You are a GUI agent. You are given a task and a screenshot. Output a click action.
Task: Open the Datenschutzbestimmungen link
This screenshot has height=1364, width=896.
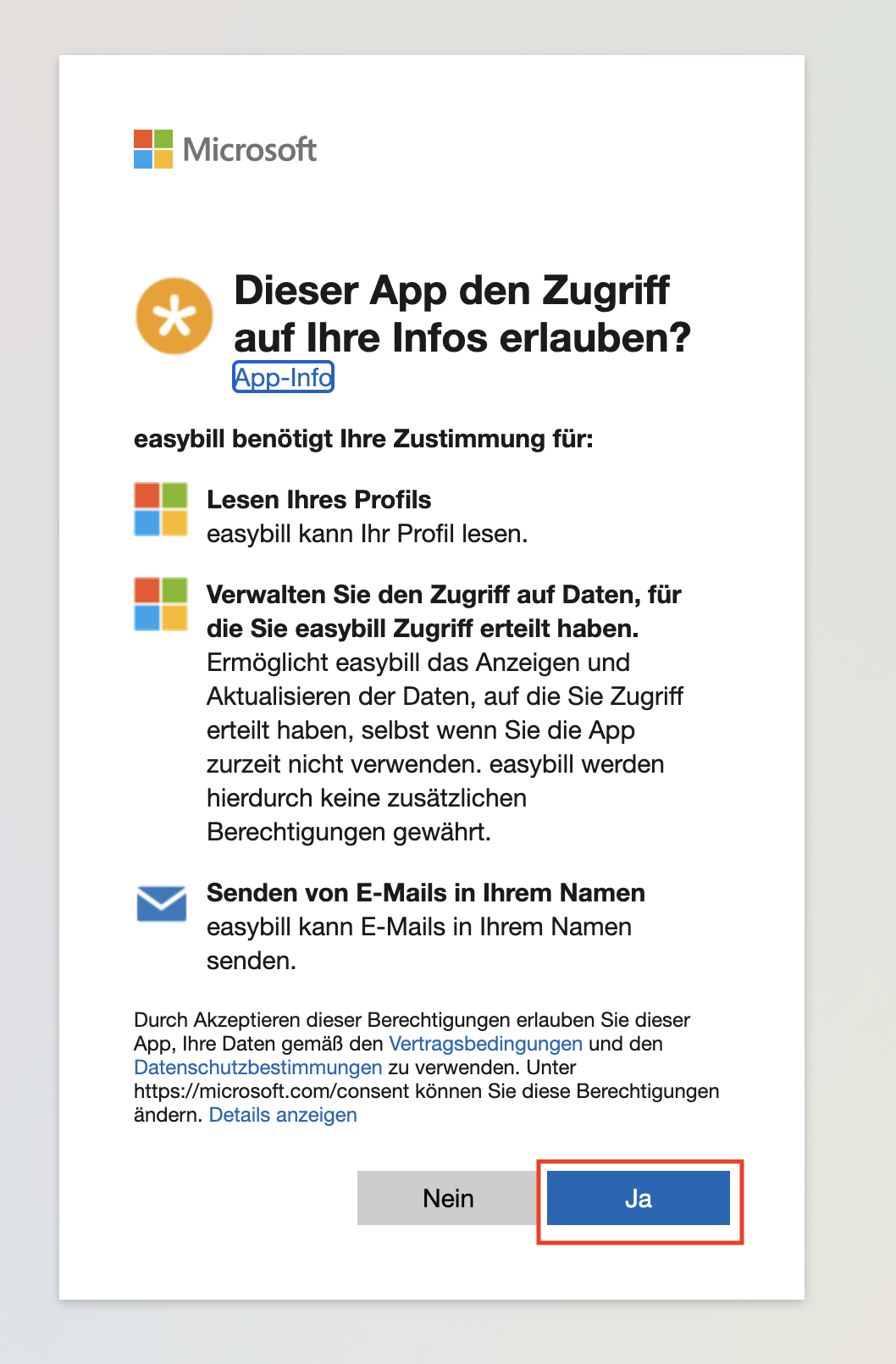(x=257, y=1067)
